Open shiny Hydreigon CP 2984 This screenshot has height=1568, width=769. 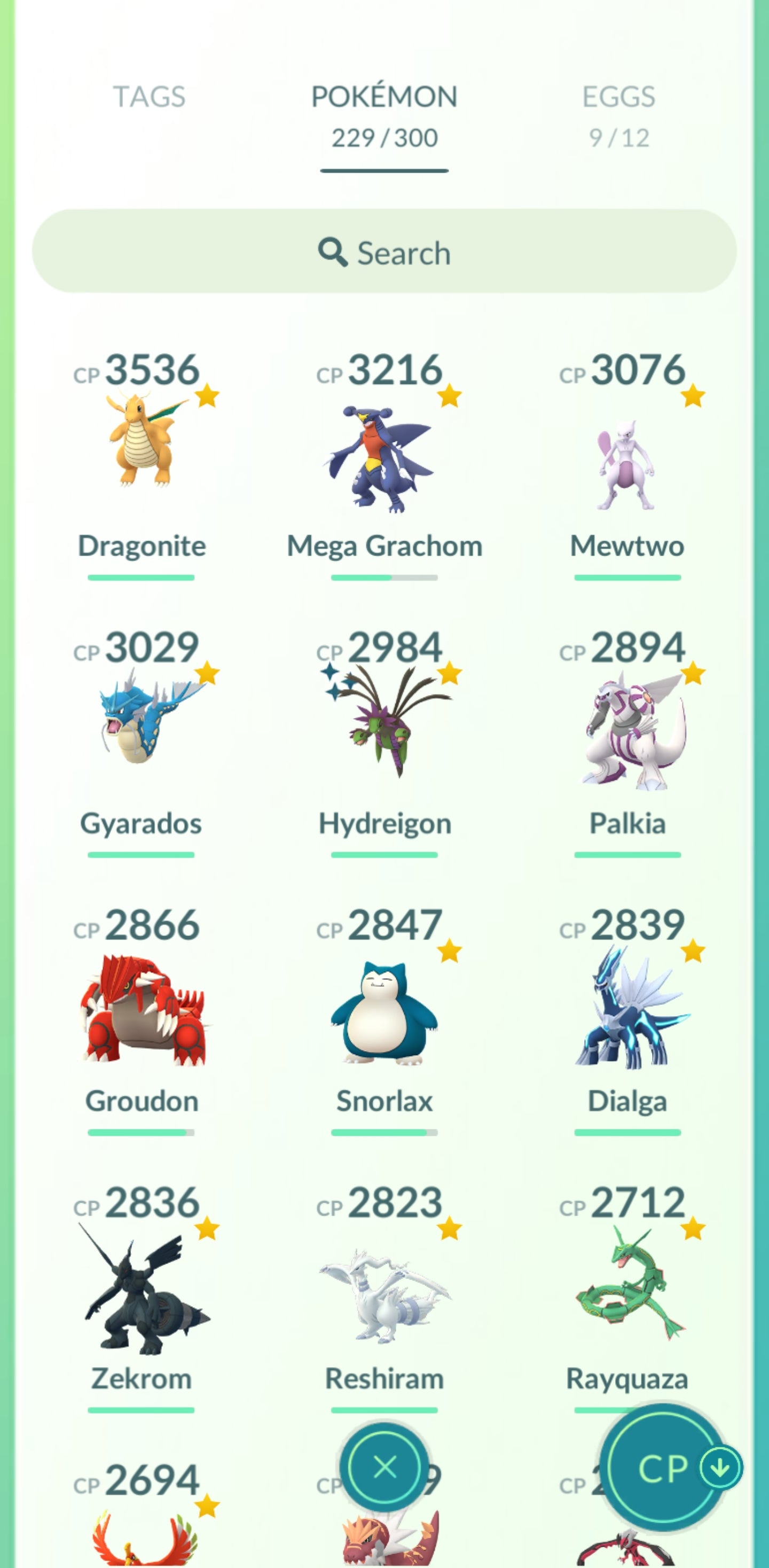point(384,728)
